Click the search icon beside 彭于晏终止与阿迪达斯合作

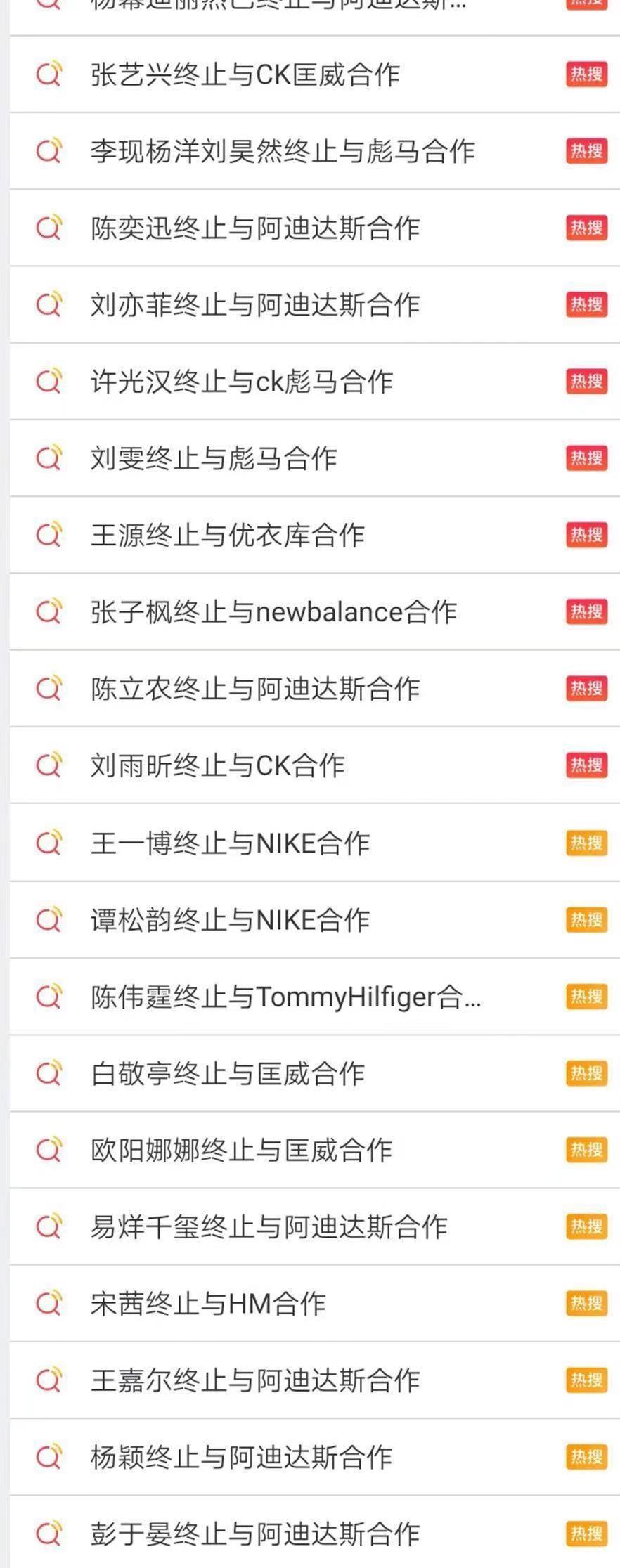(x=49, y=1534)
